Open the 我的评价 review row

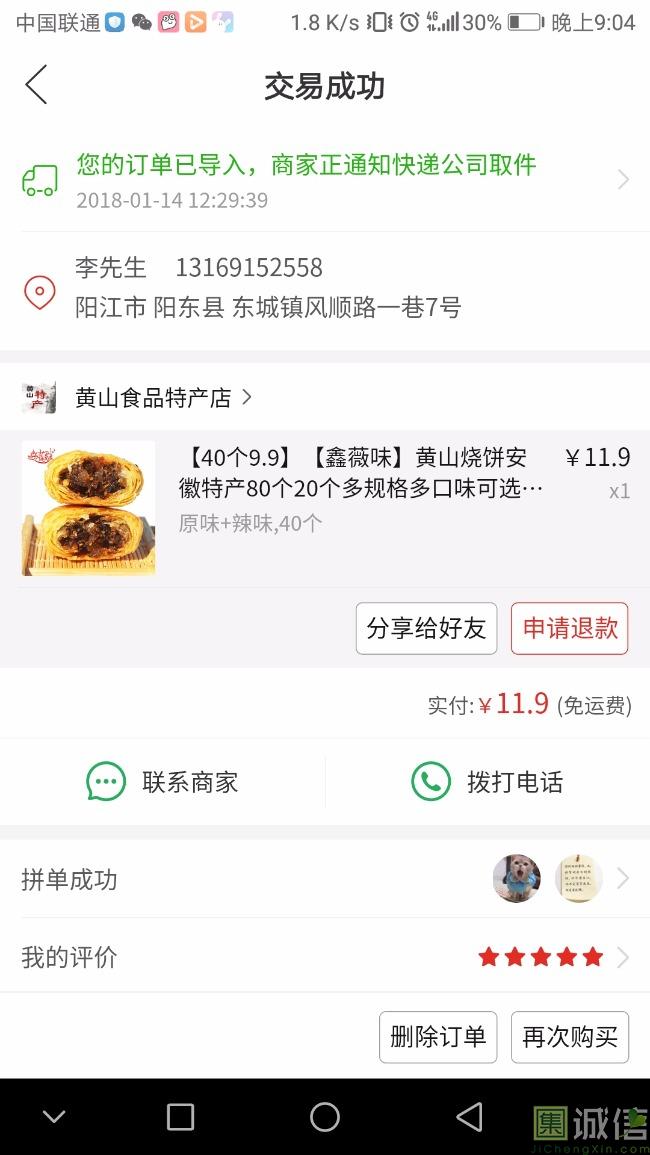pyautogui.click(x=325, y=957)
